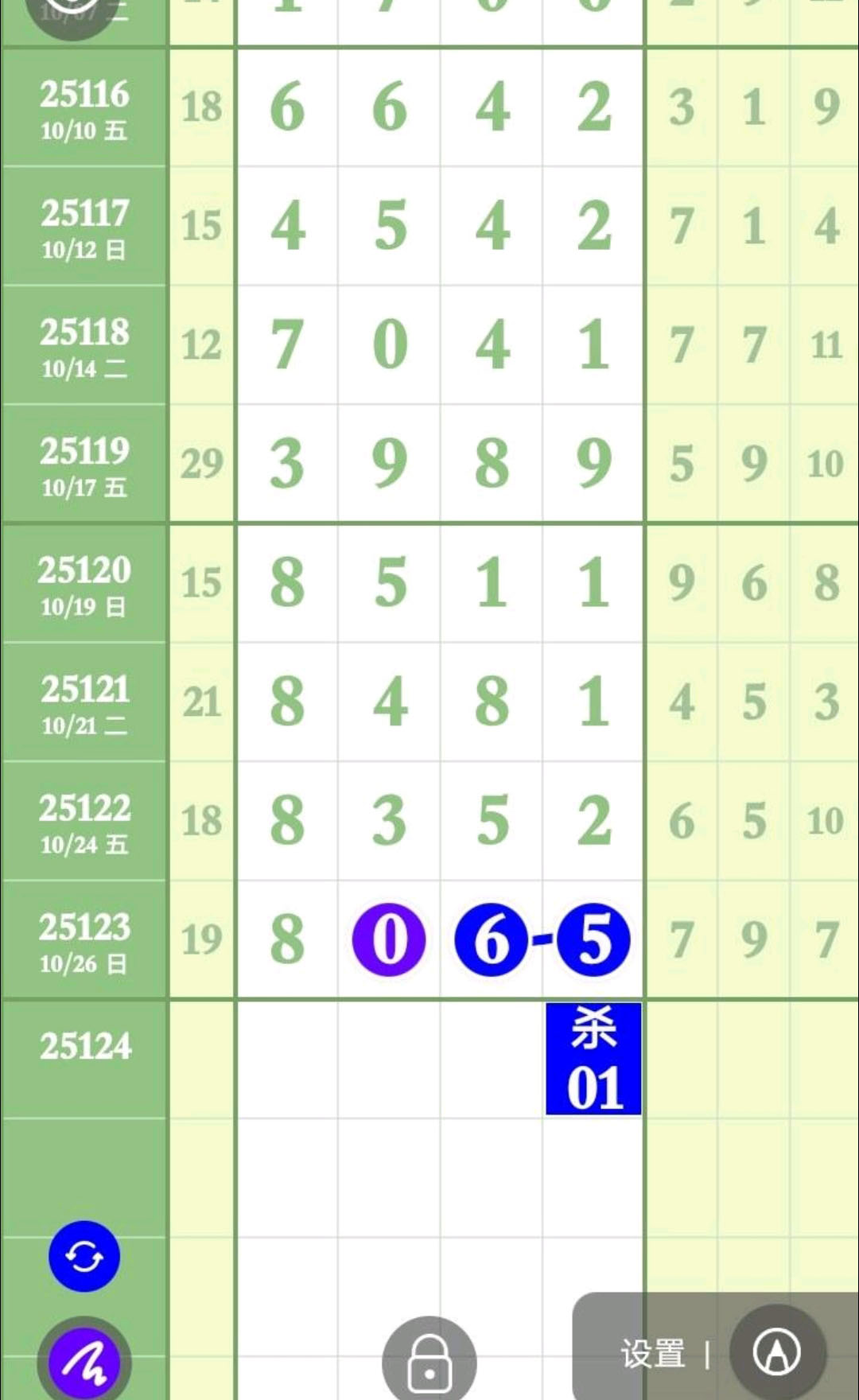Tap the blue refresh button

84,1257
